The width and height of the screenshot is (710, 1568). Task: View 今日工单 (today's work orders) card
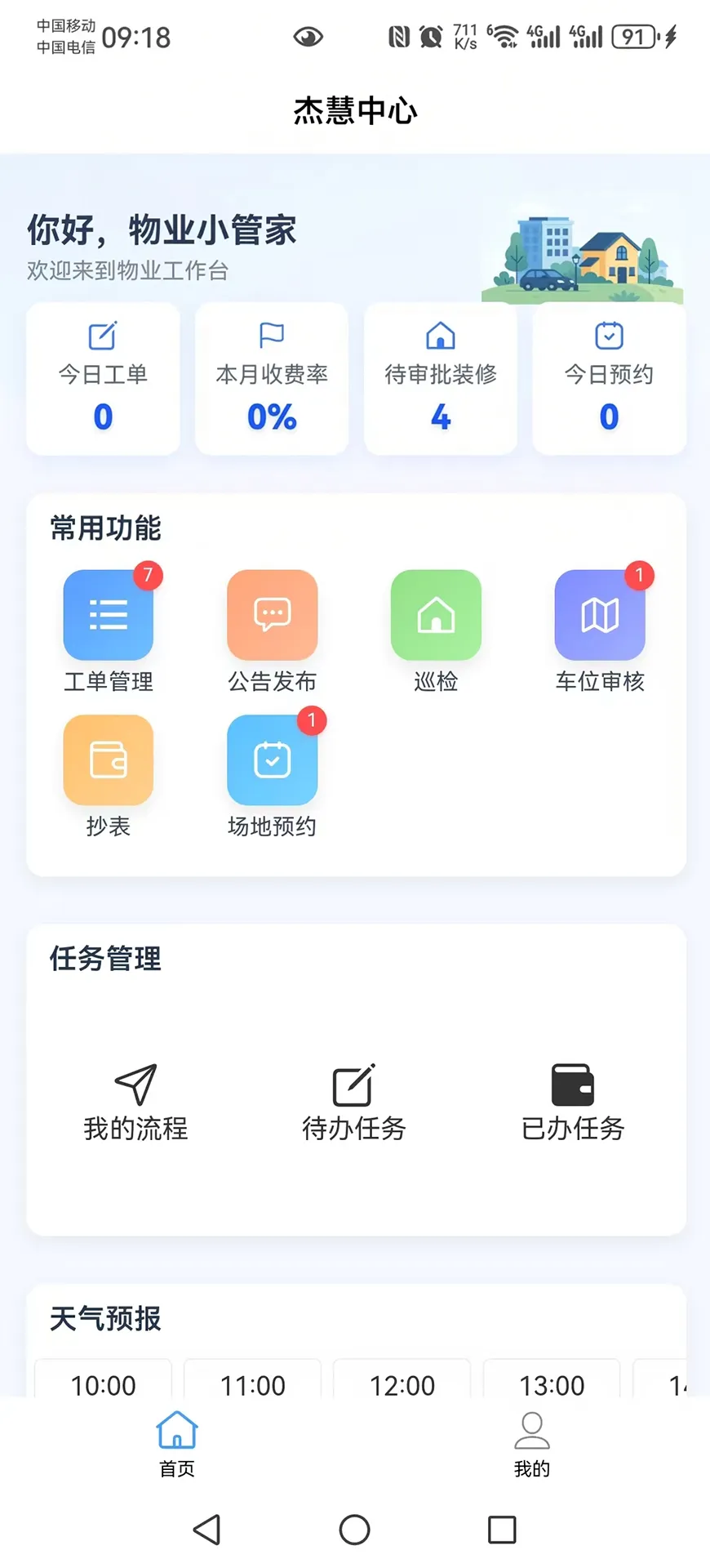point(103,379)
